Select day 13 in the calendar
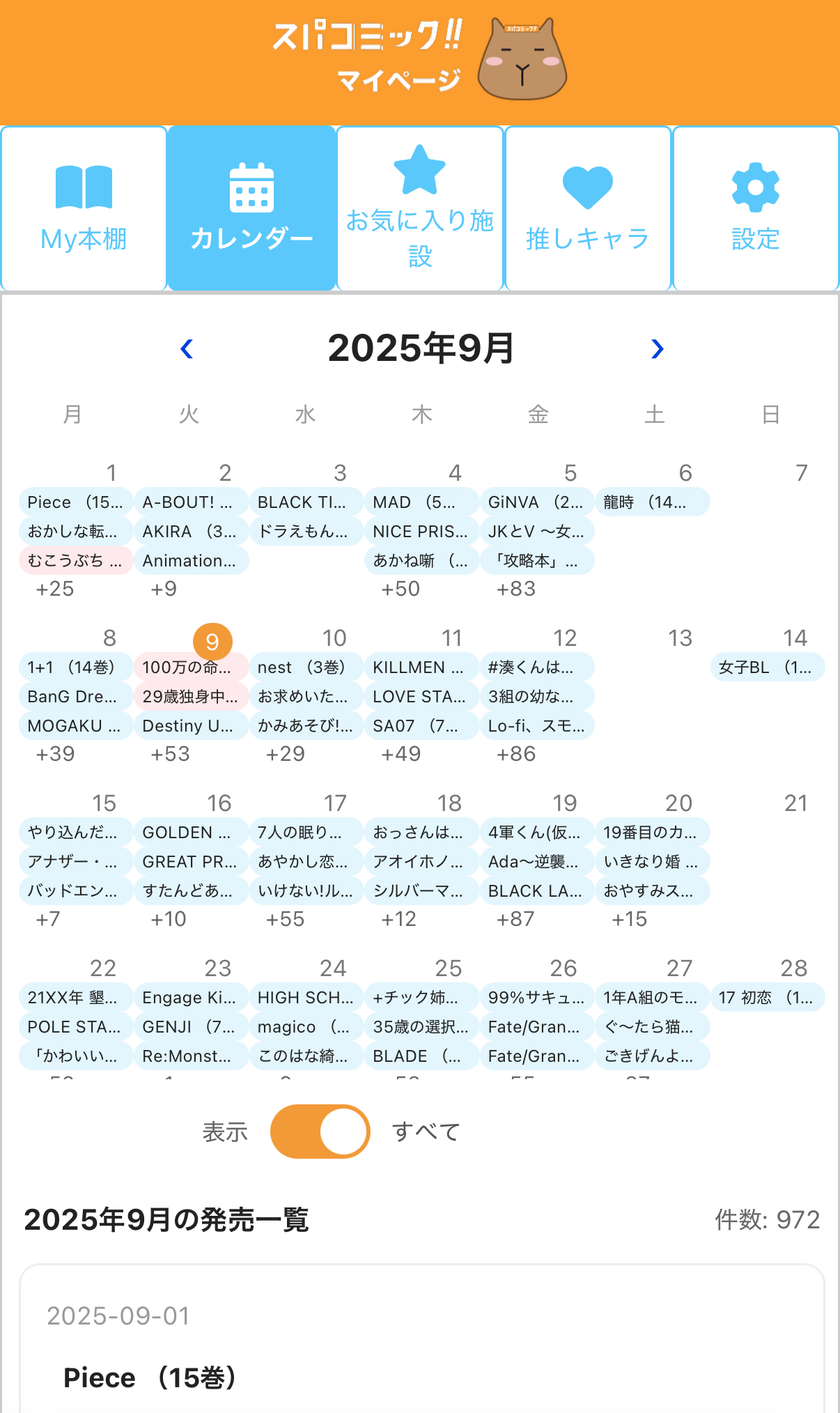 click(x=680, y=638)
